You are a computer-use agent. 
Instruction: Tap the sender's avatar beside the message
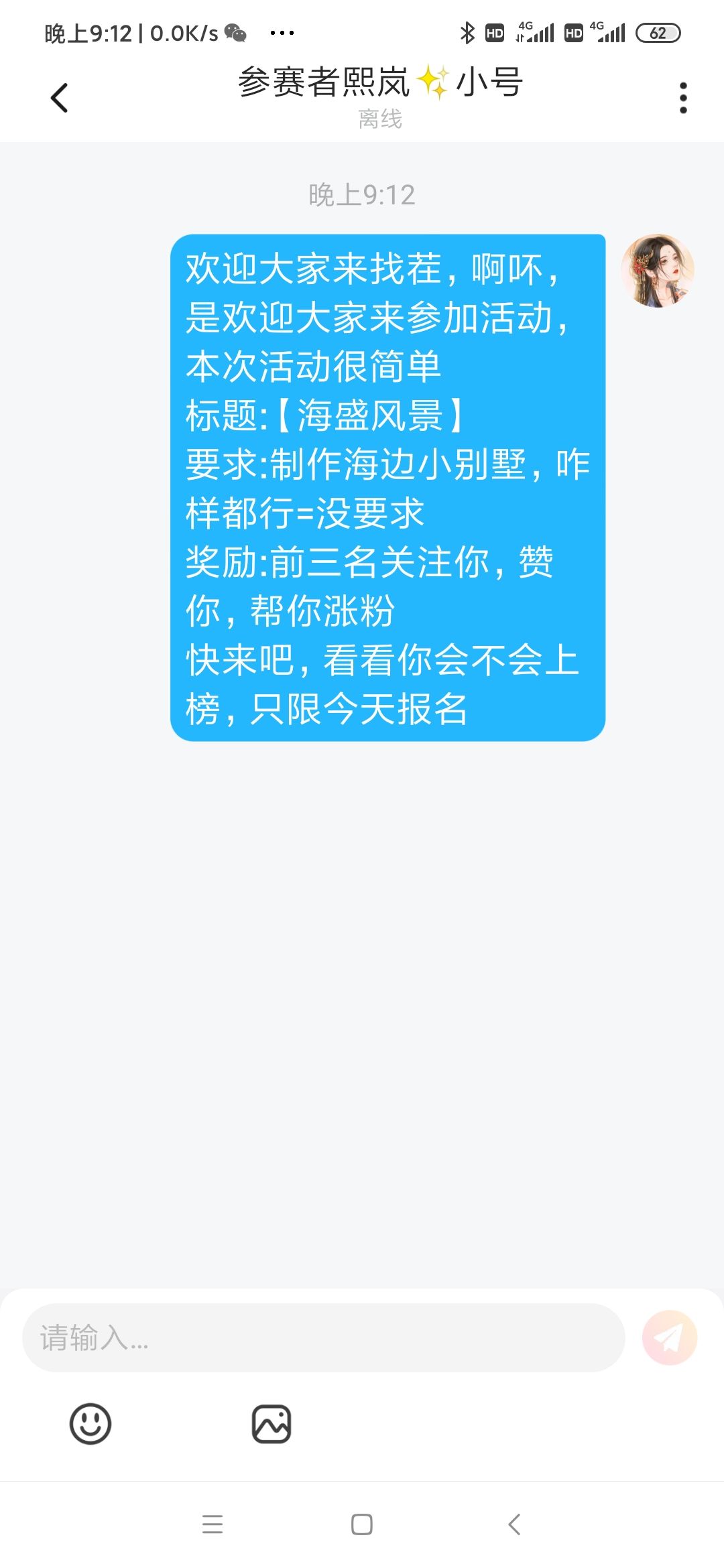[x=657, y=271]
